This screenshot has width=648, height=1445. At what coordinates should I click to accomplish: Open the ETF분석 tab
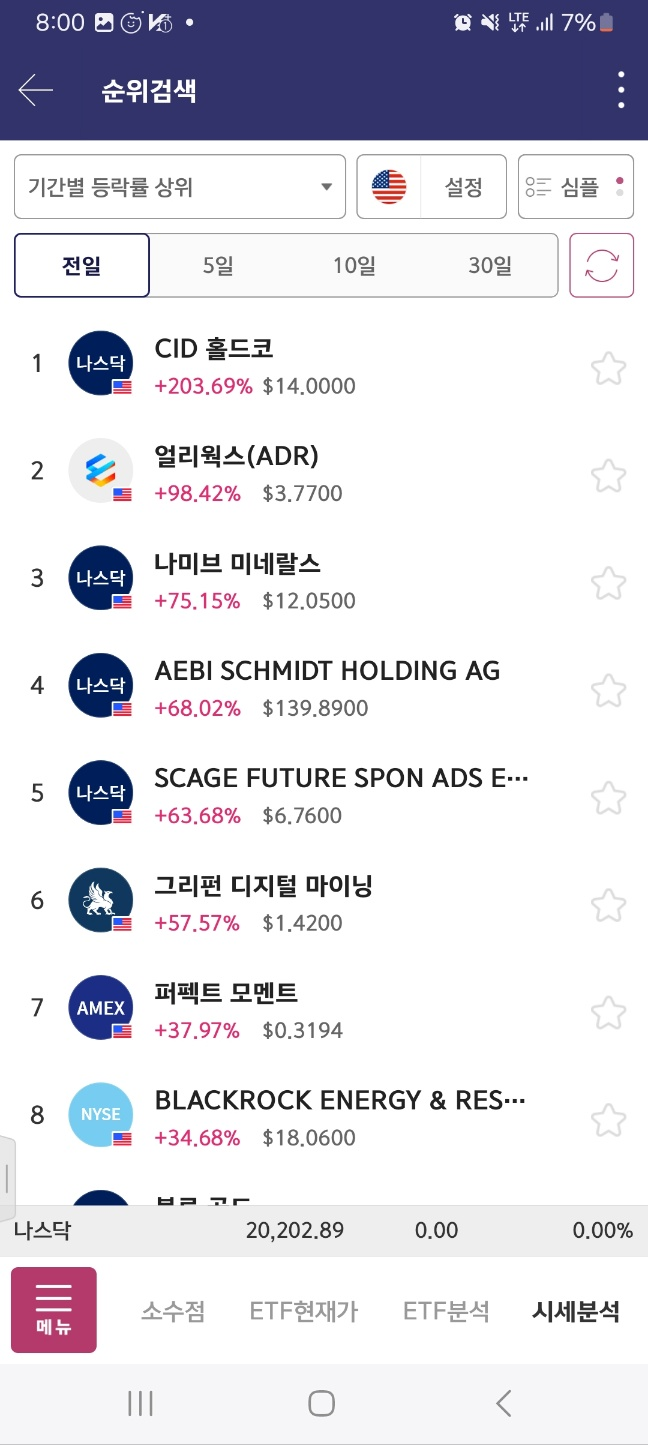446,1311
